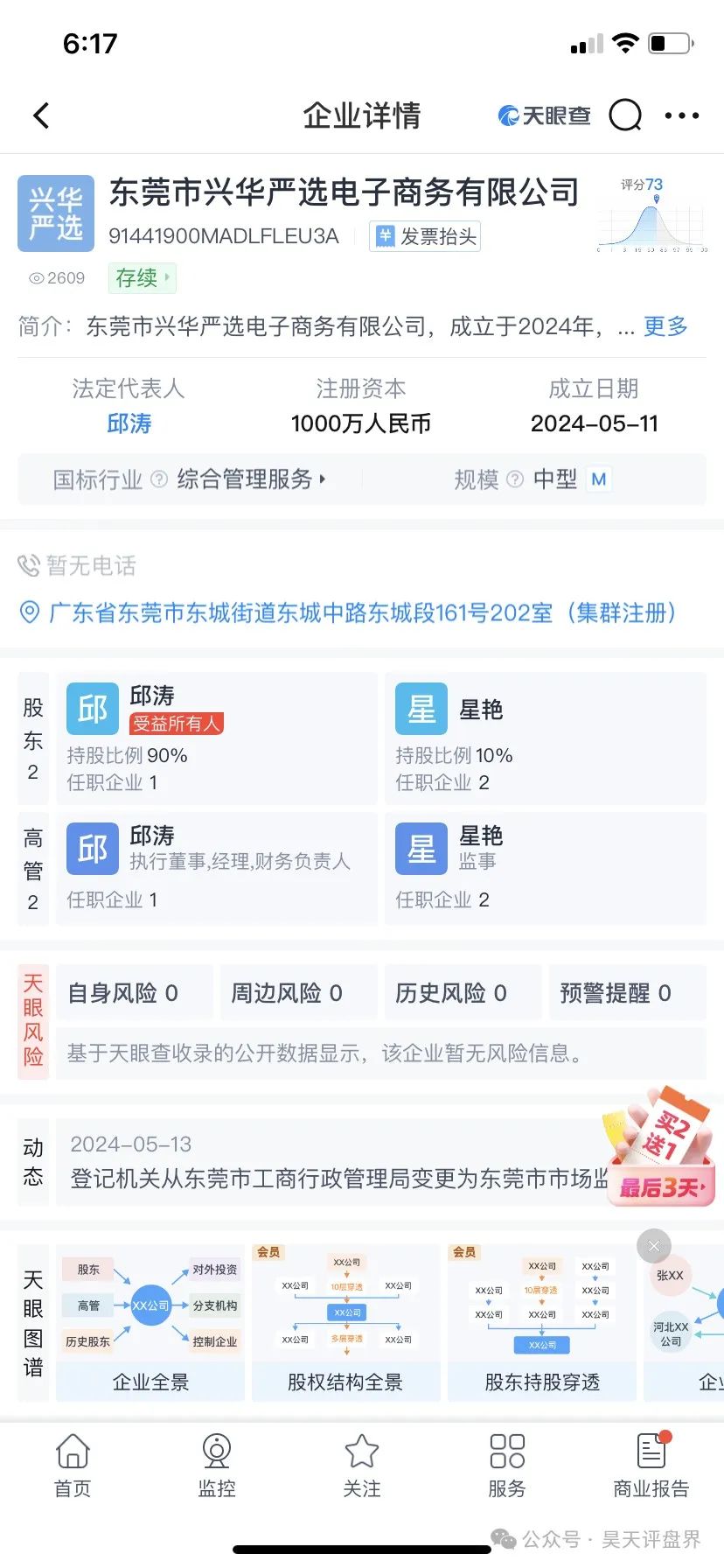Expand the company intro via 更多
724x1568 pixels.
[665, 326]
